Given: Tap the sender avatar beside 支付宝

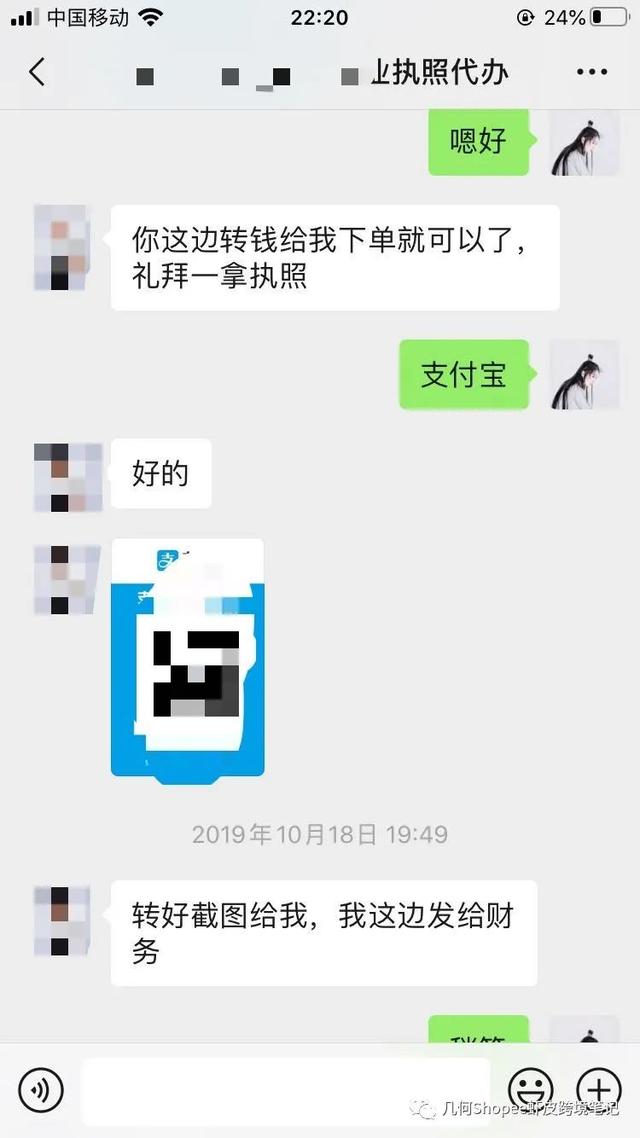Looking at the screenshot, I should tap(584, 375).
